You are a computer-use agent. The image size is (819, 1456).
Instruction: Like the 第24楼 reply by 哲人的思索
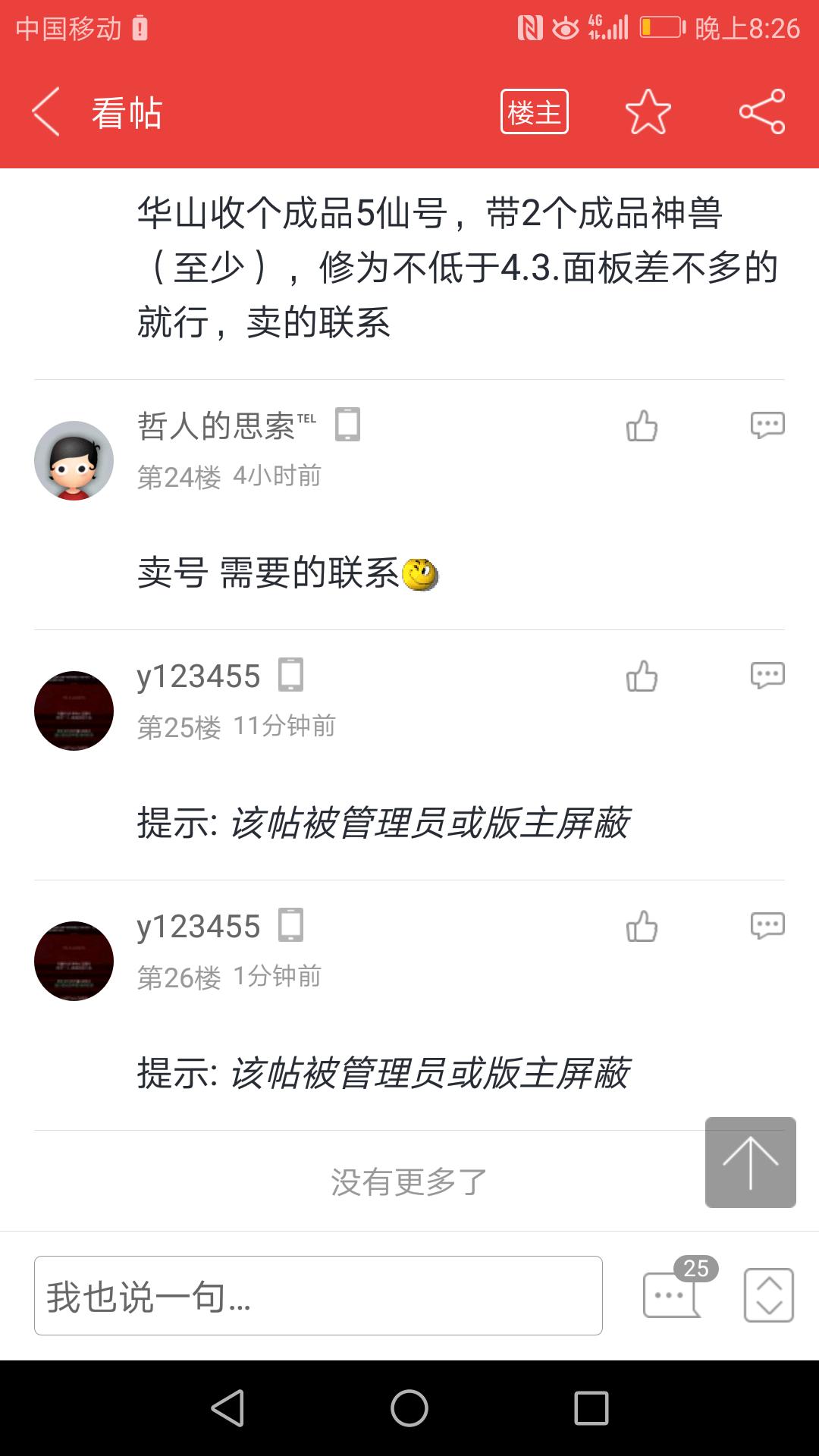point(642,425)
